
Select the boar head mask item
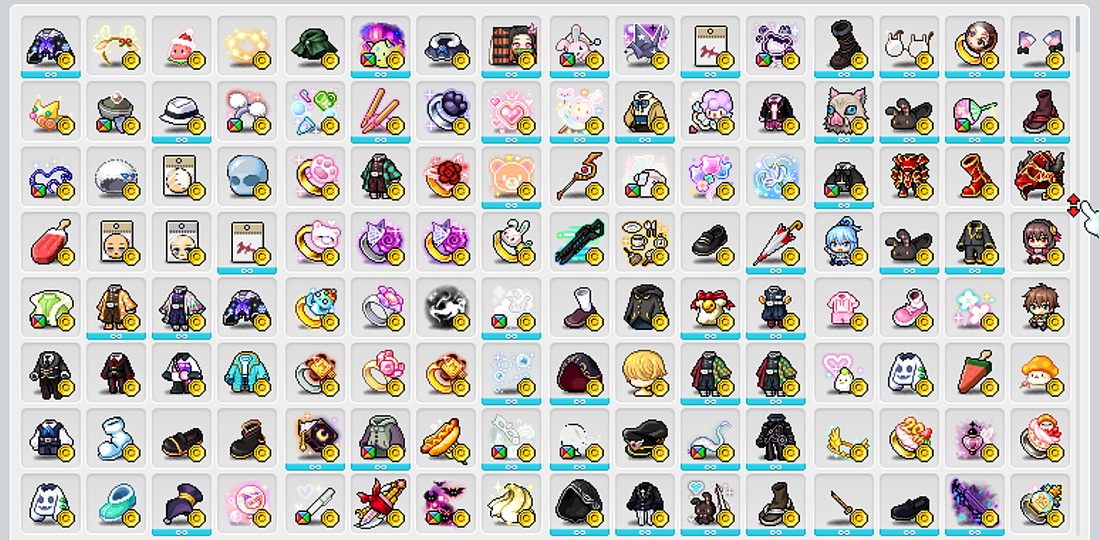[x=842, y=110]
